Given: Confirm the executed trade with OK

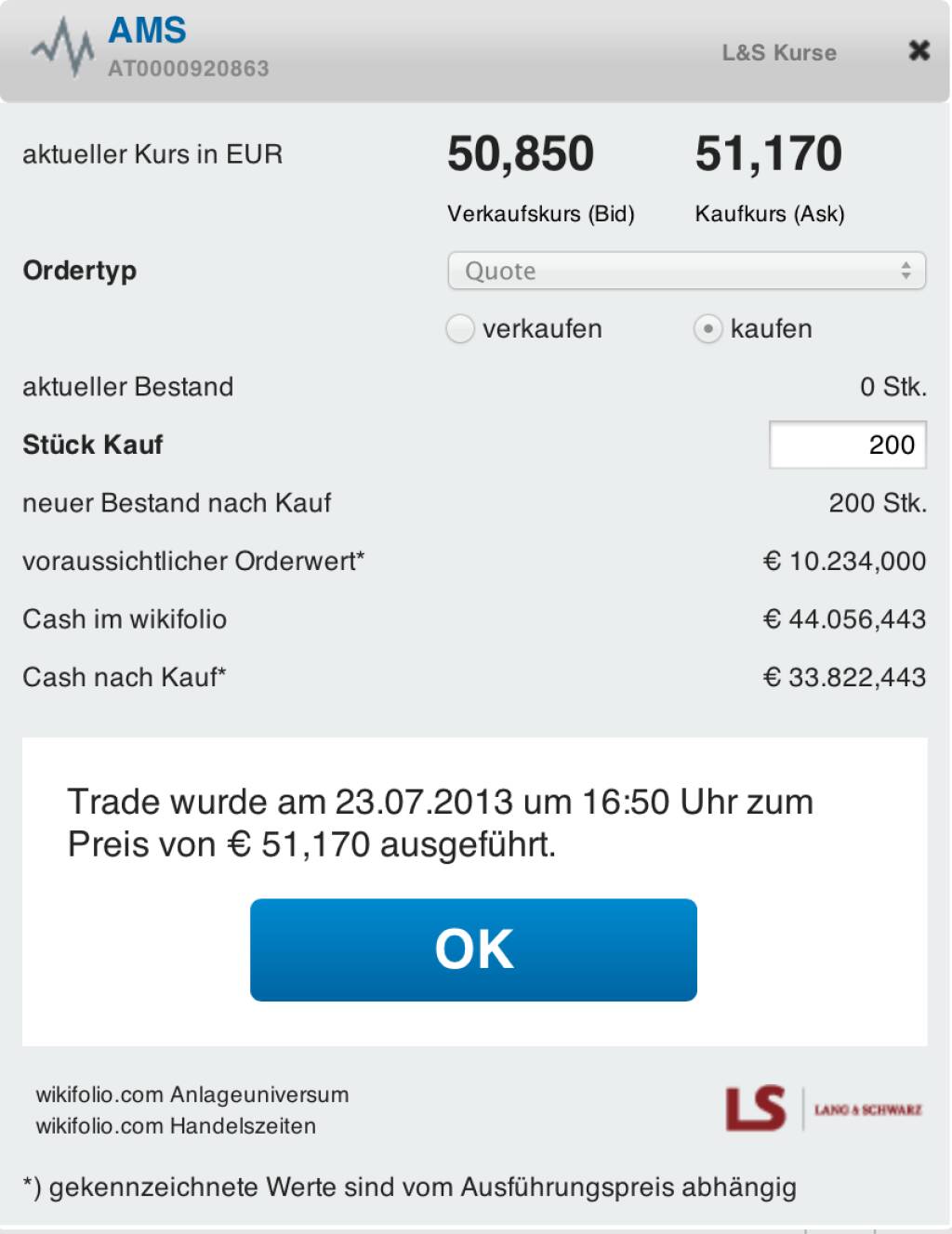Looking at the screenshot, I should tap(473, 949).
